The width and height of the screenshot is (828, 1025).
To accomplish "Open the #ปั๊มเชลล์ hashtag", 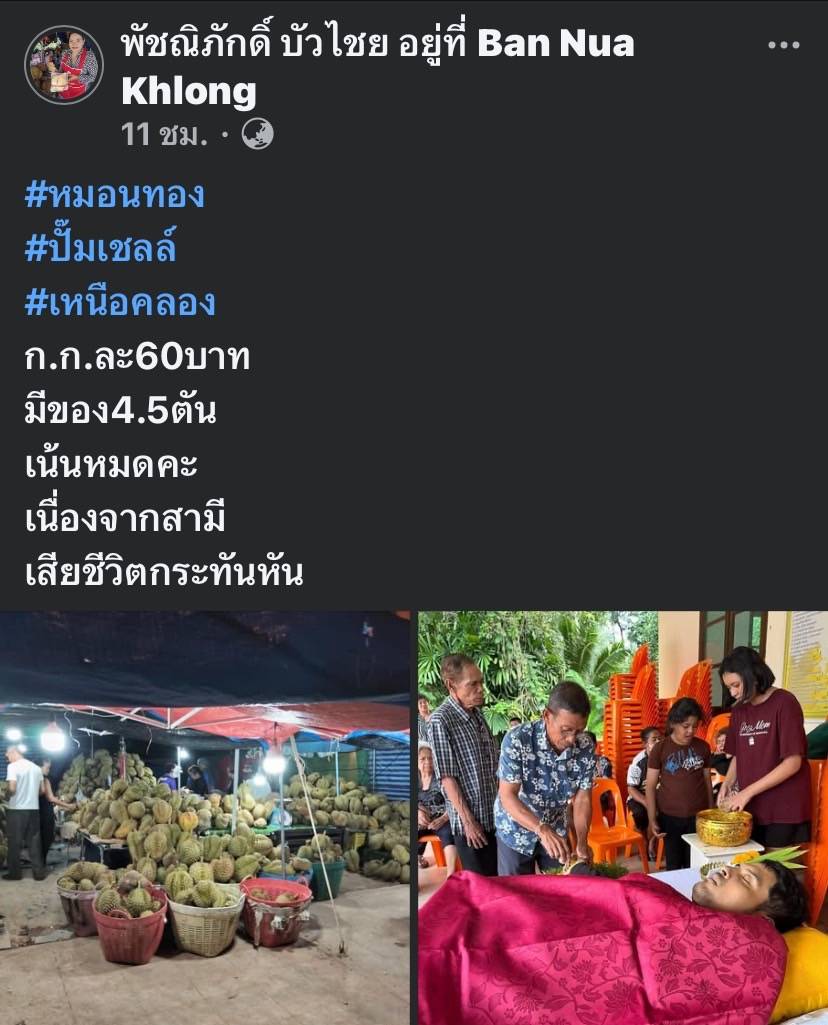I will (100, 248).
